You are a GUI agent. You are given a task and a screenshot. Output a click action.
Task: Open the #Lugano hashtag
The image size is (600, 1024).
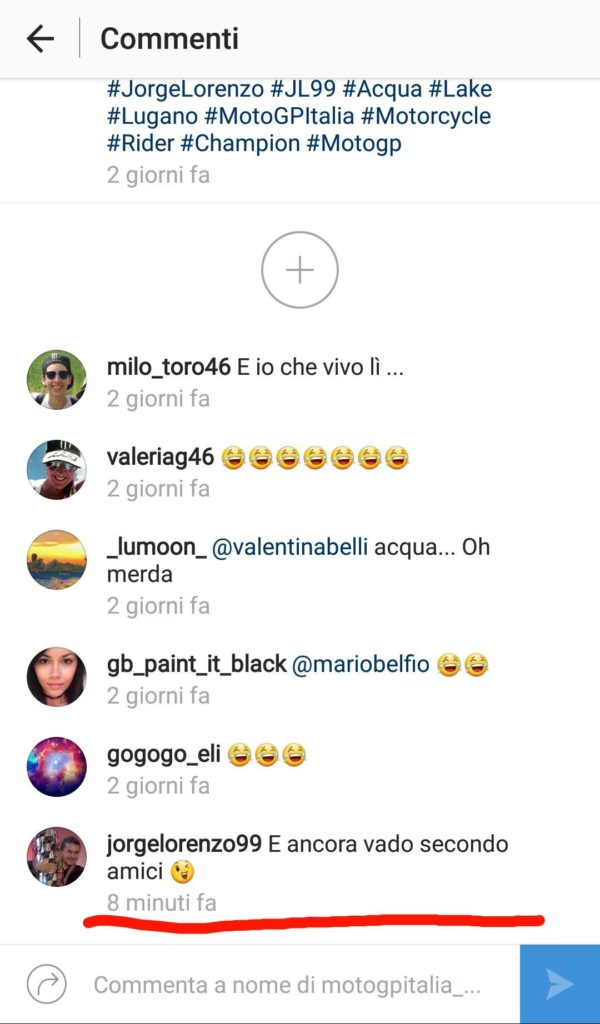[152, 117]
